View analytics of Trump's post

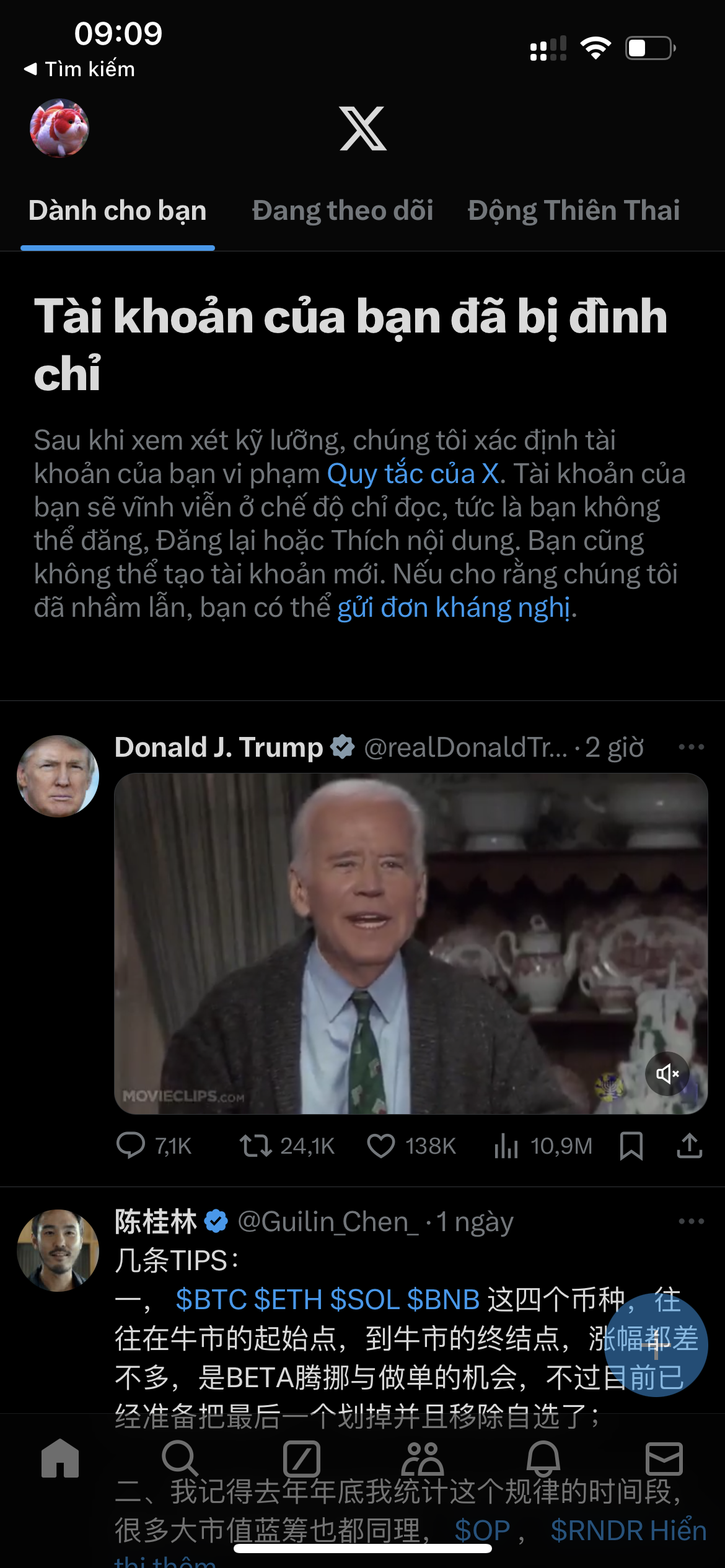(x=506, y=1146)
